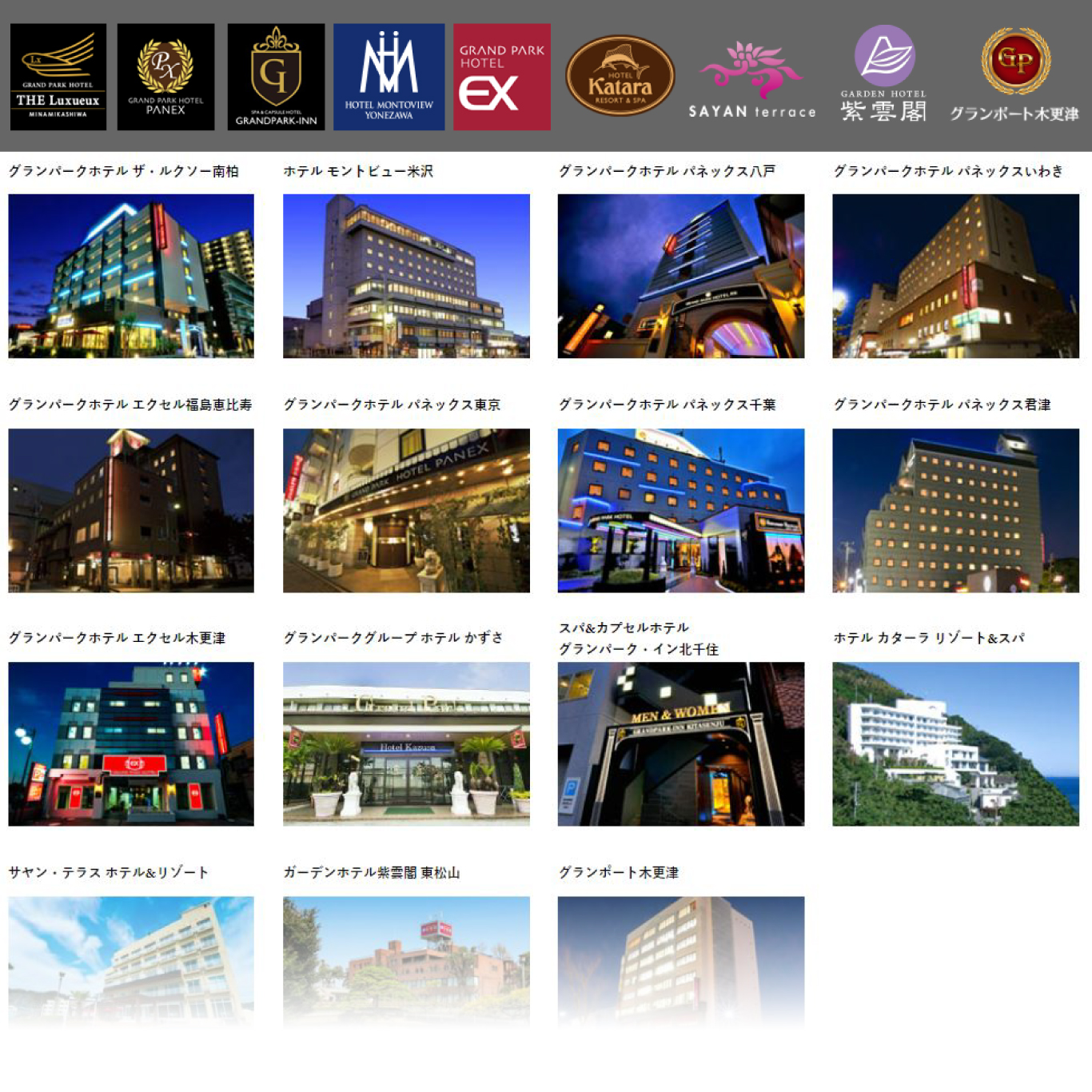Open the Grand Park Hotel Panex logo link
Viewport: 1092px width, 1092px height.
click(165, 77)
